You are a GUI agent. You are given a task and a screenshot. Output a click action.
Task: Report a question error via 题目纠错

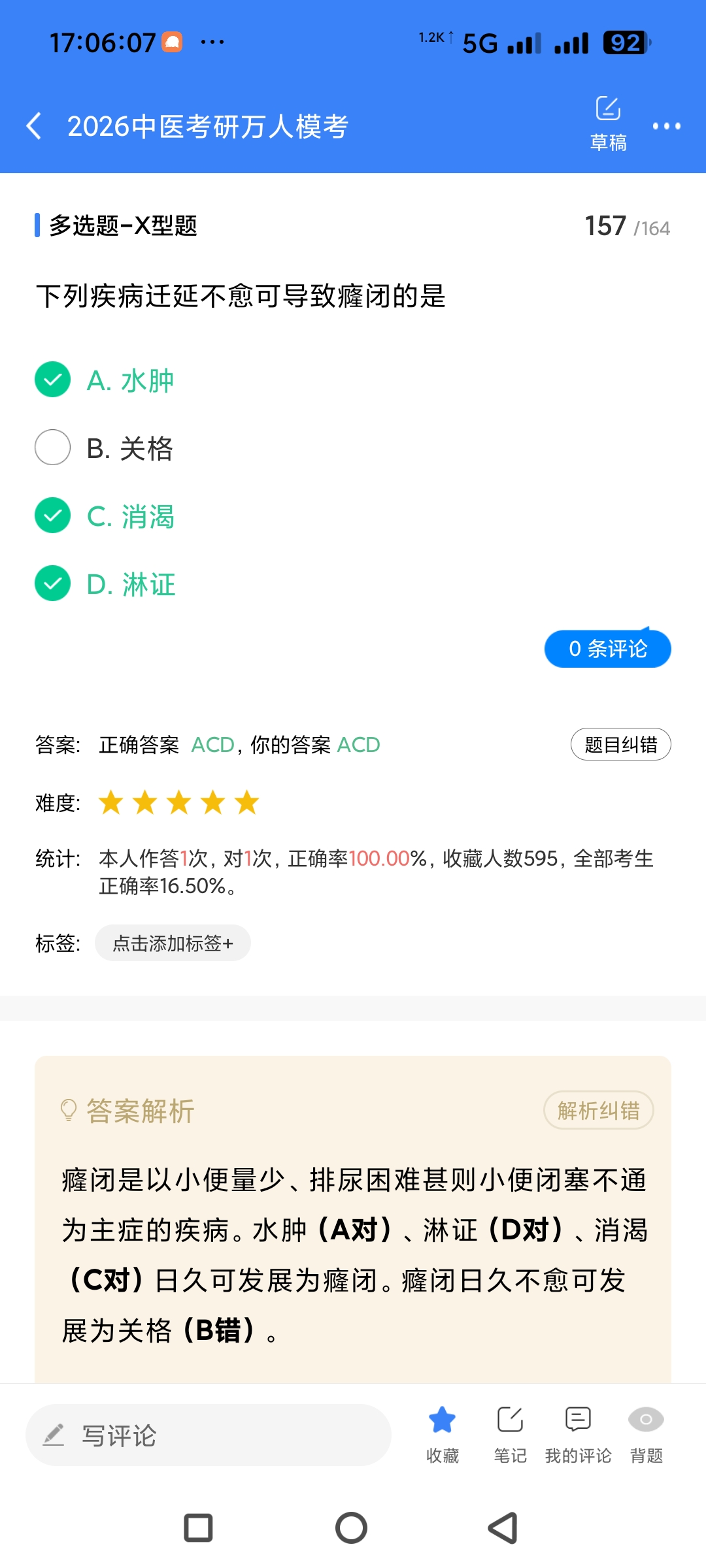click(620, 745)
